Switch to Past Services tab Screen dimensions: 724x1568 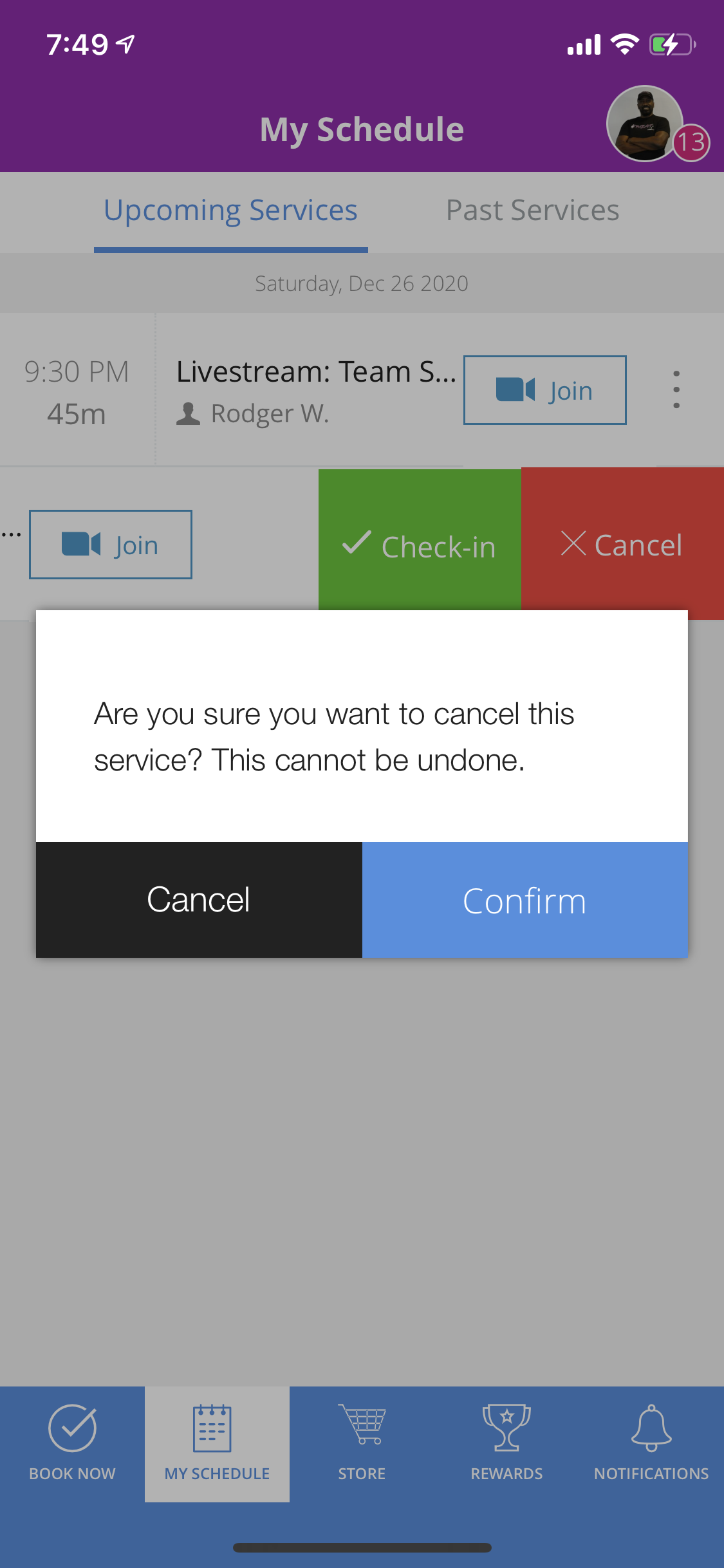(533, 210)
